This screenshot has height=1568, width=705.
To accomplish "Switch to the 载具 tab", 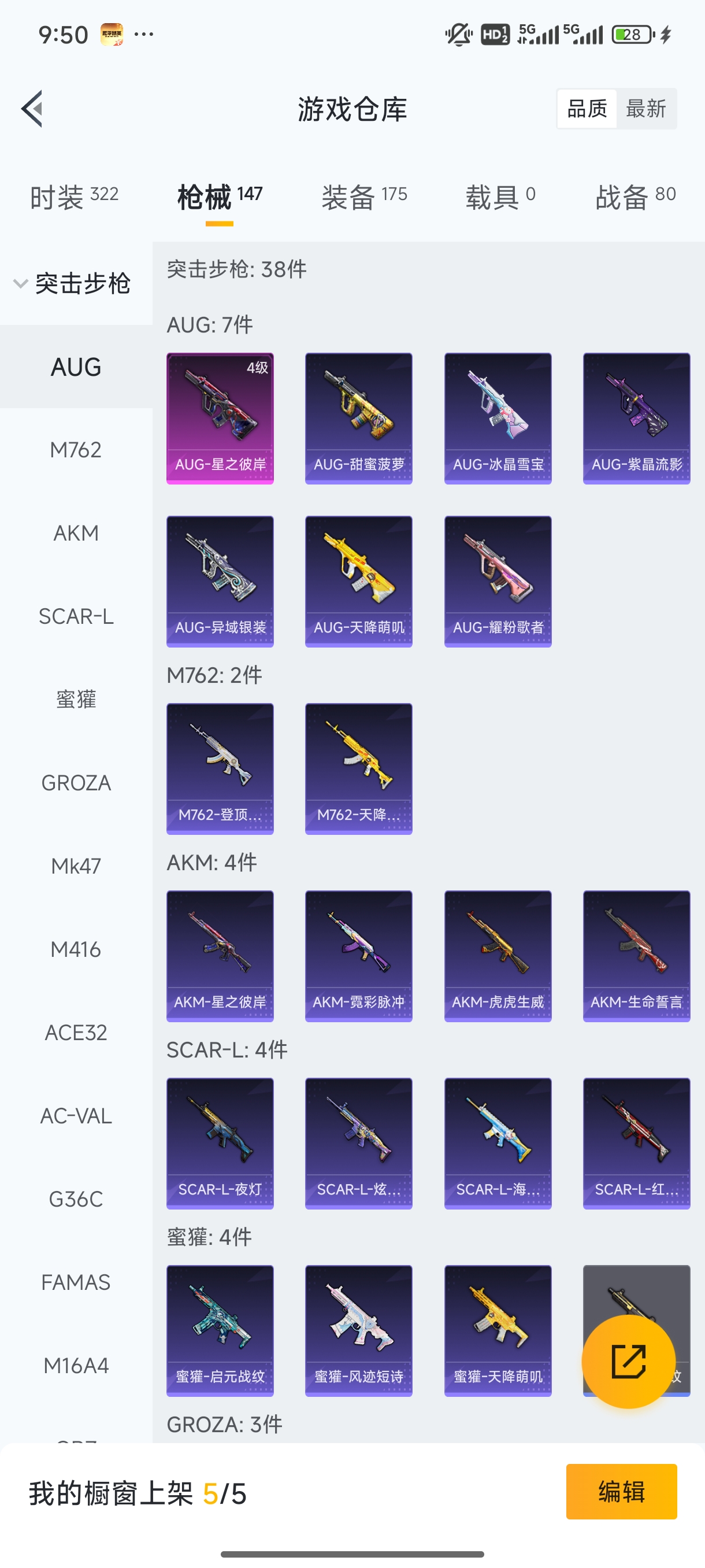I will [500, 197].
